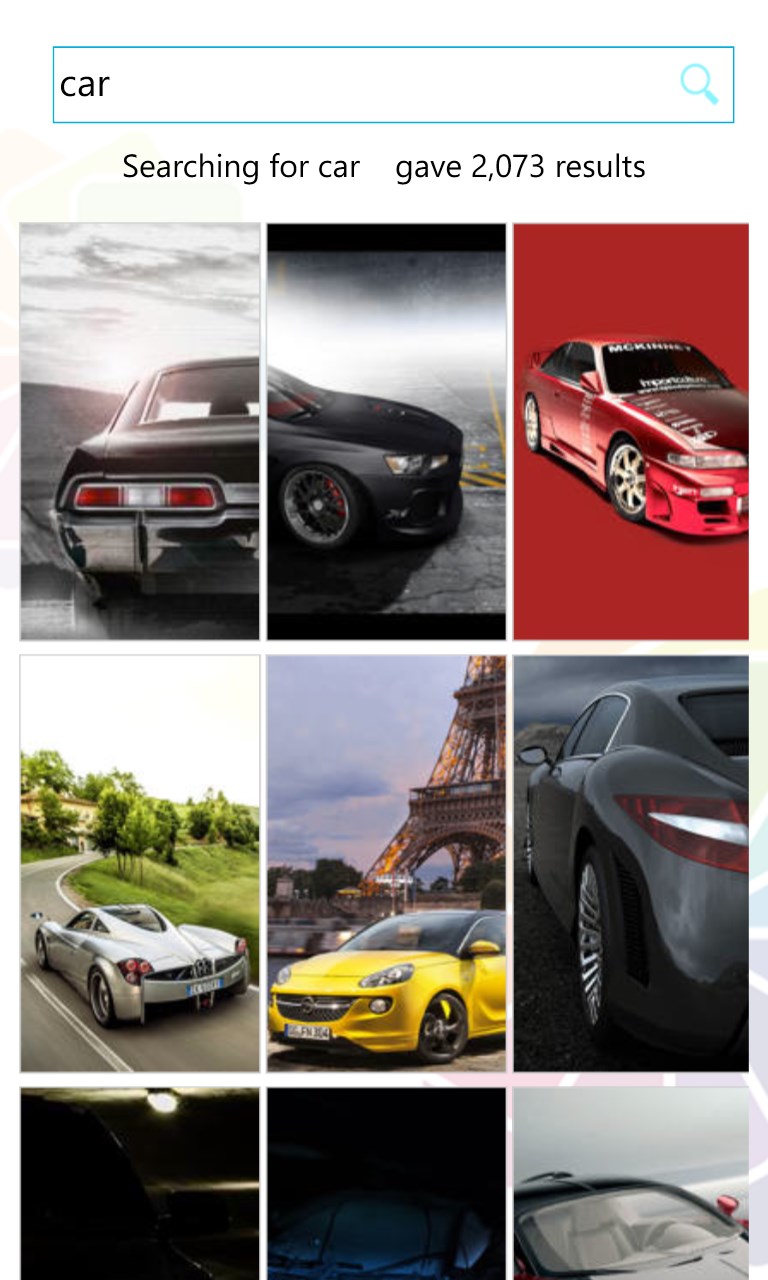Open the silver Pagani on road wallpaper
Screen dimensions: 768x1280
pos(140,864)
